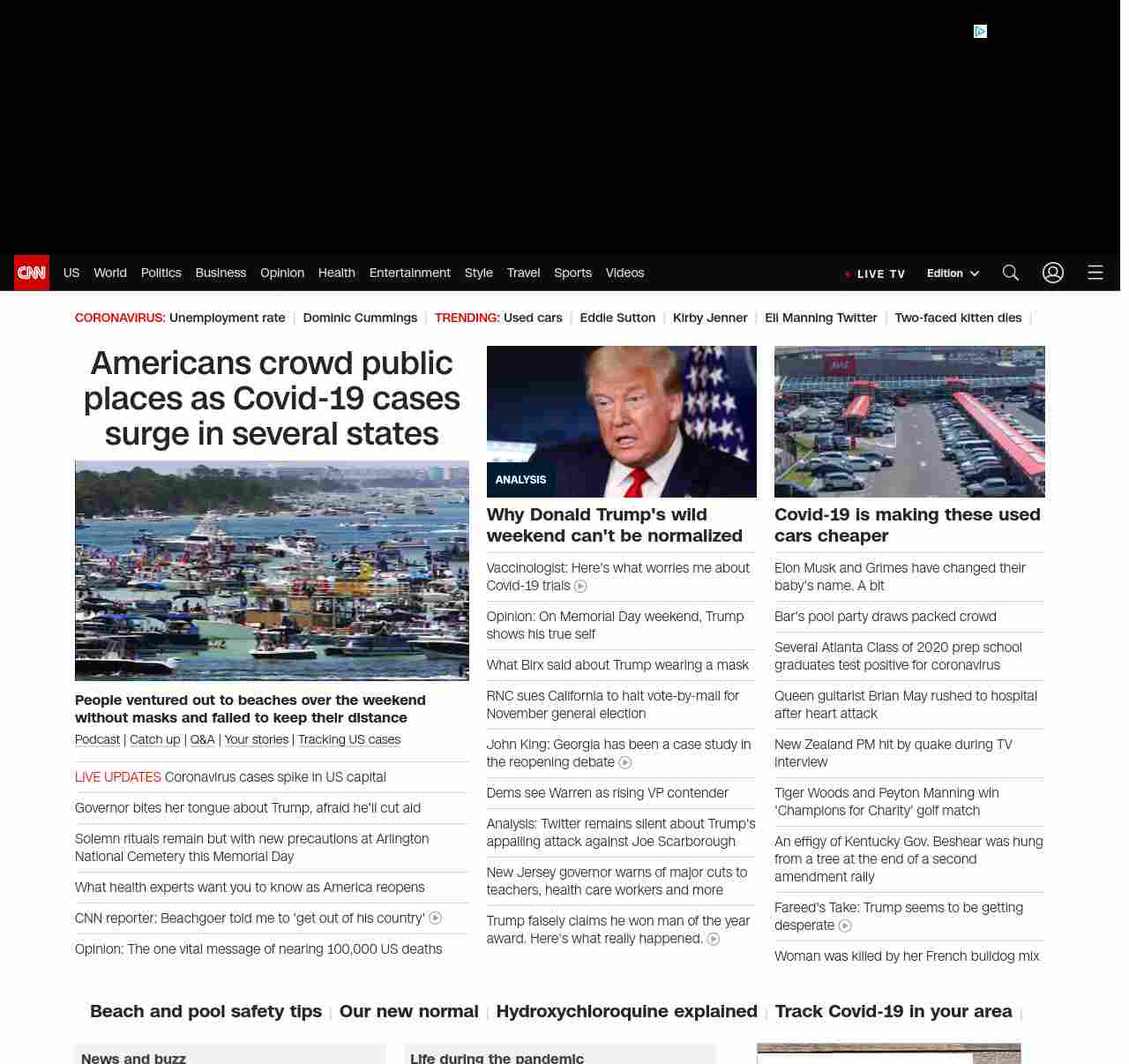The width and height of the screenshot is (1129, 1064).
Task: Expand the Edition dropdown
Action: click(x=953, y=273)
